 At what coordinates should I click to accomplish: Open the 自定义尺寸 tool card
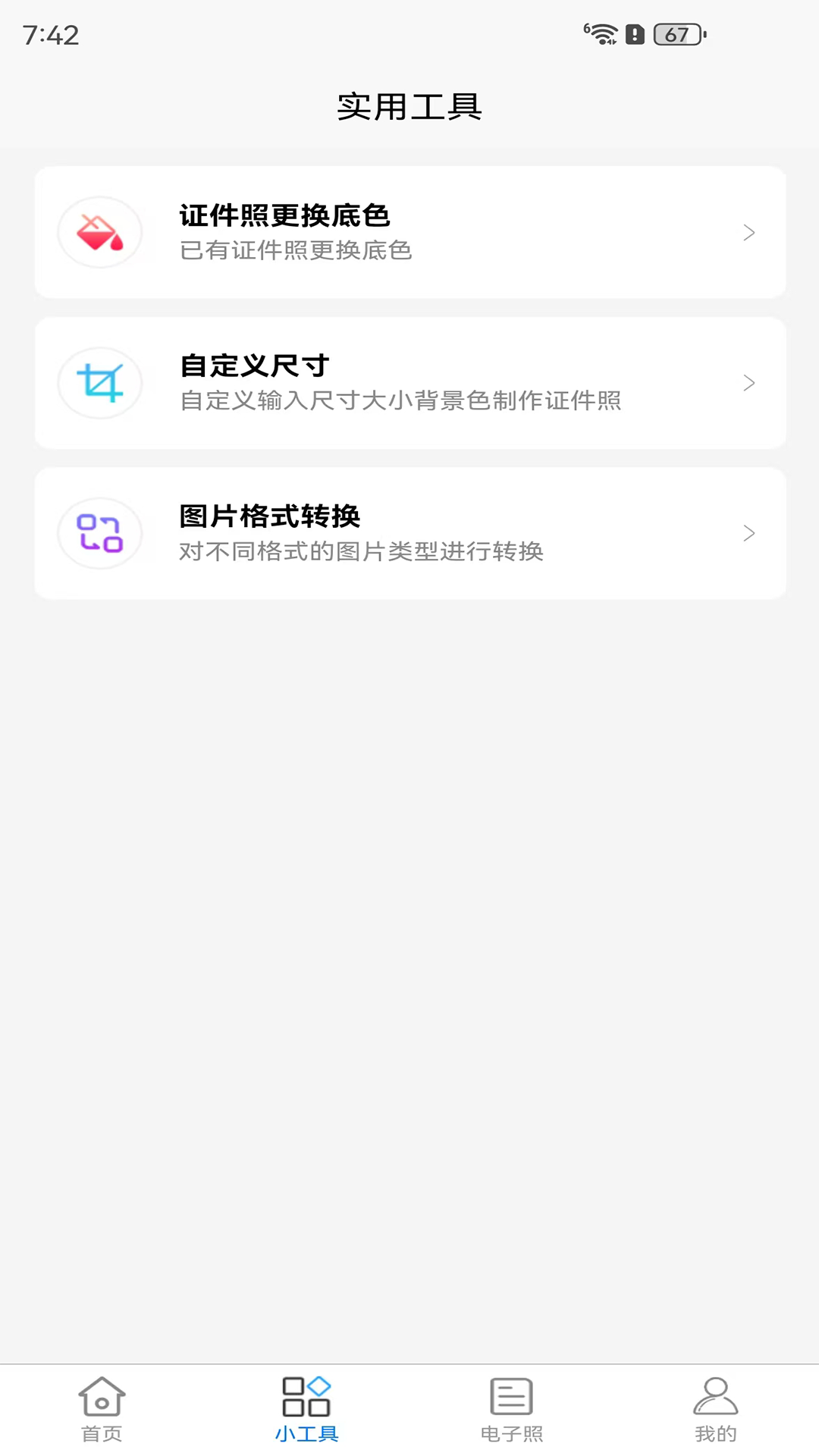tap(409, 383)
